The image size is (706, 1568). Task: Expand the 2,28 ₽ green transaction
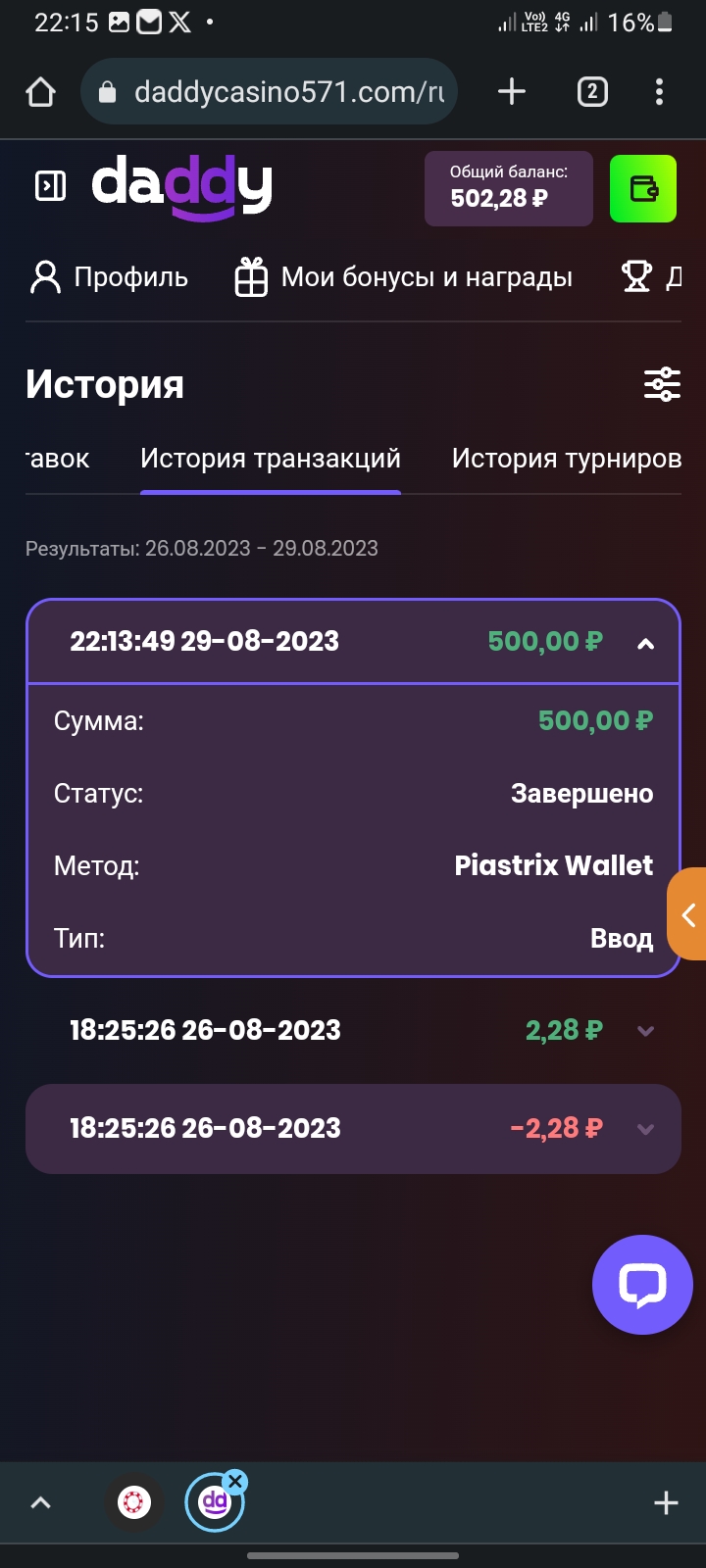pyautogui.click(x=645, y=1031)
